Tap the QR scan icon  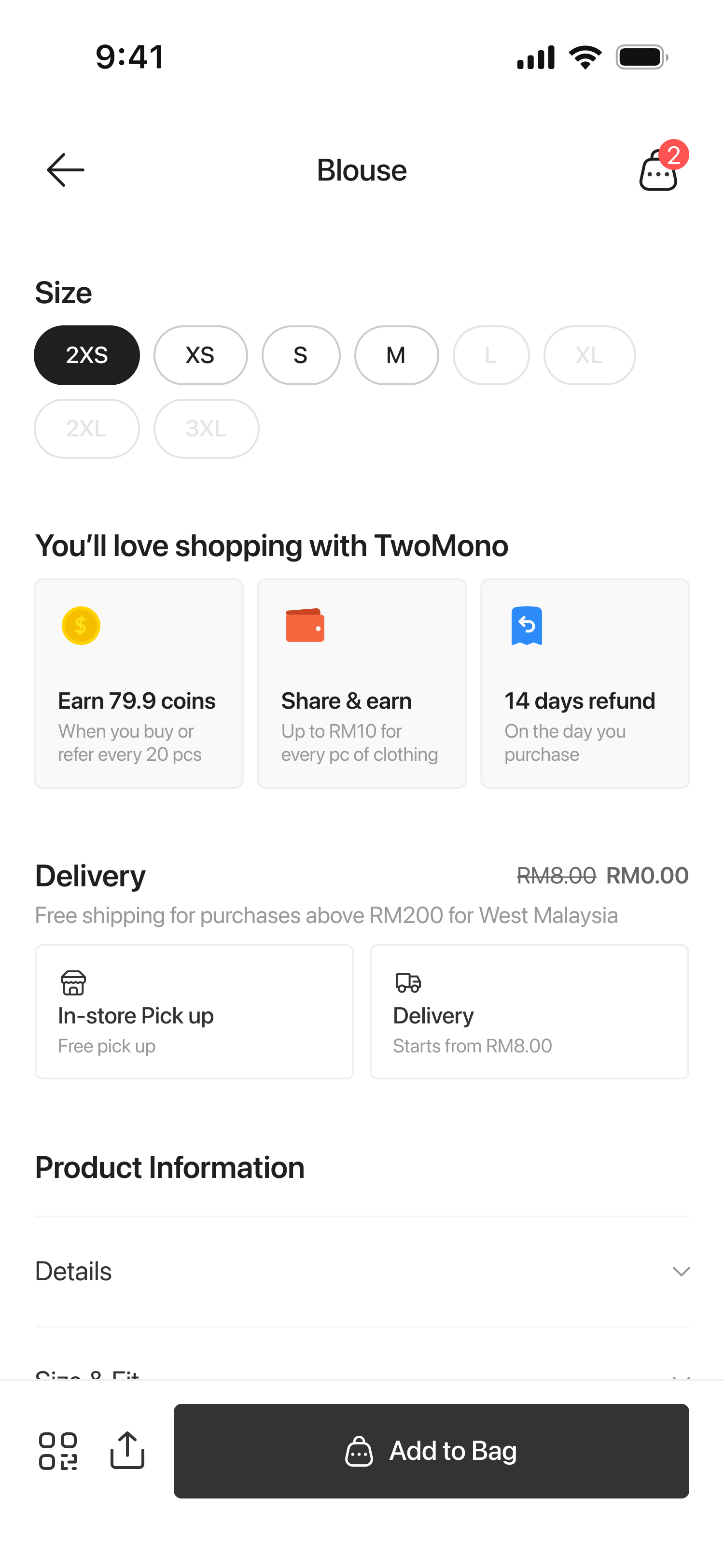click(58, 1451)
